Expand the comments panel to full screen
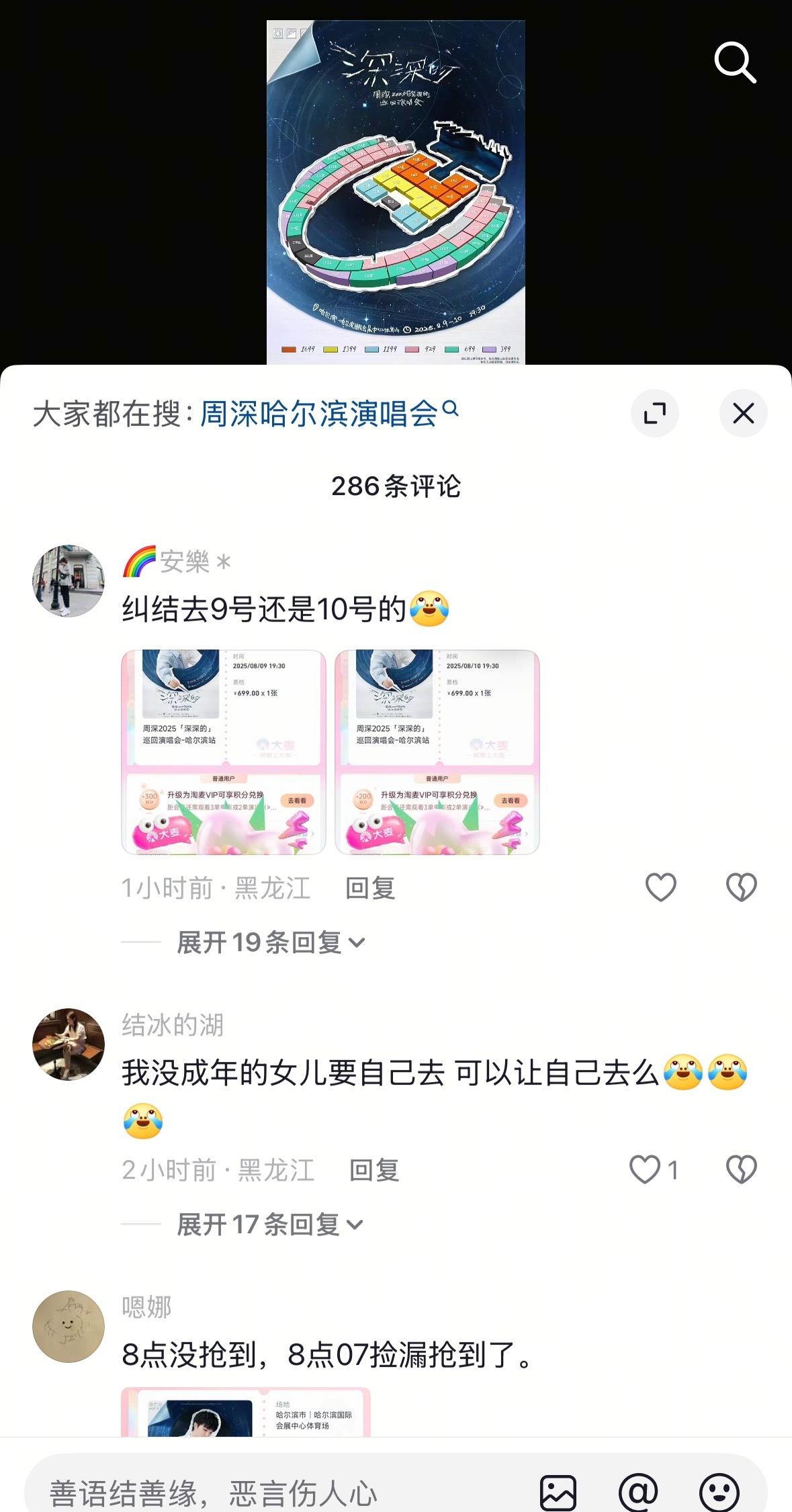The height and width of the screenshot is (1512, 792). click(654, 413)
